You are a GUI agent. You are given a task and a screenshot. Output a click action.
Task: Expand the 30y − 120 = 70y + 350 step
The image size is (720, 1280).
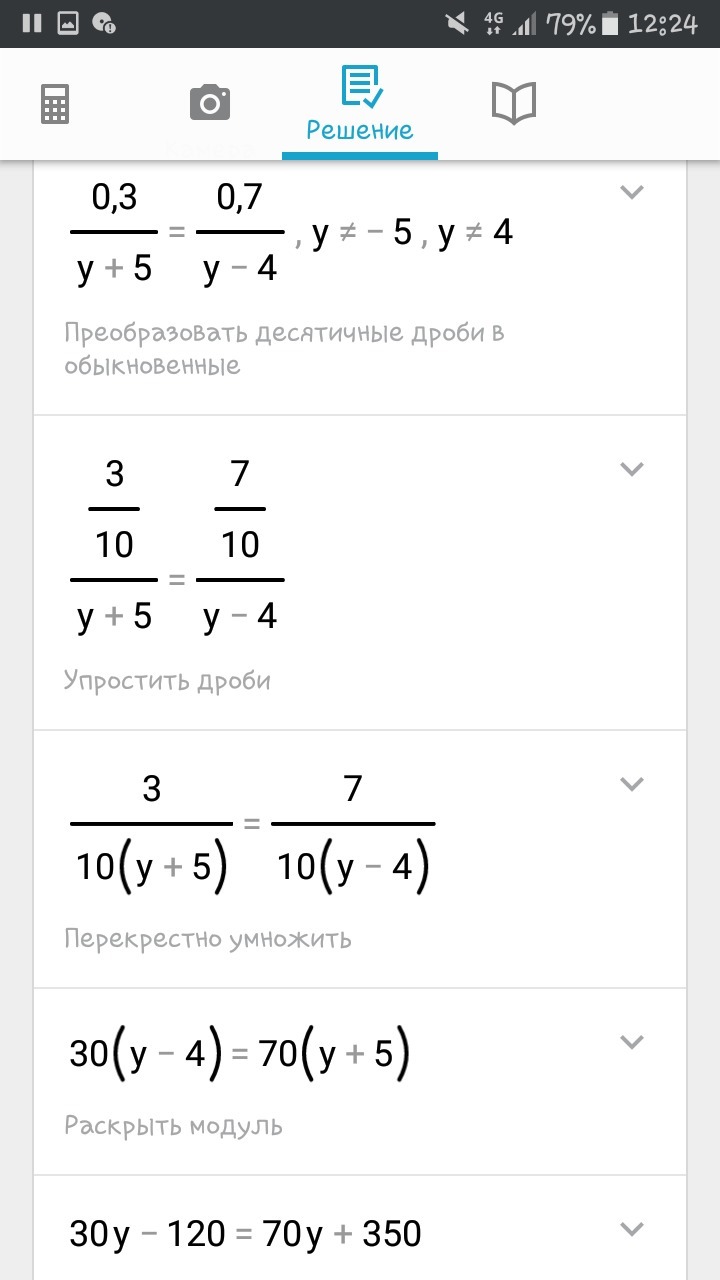(631, 1229)
